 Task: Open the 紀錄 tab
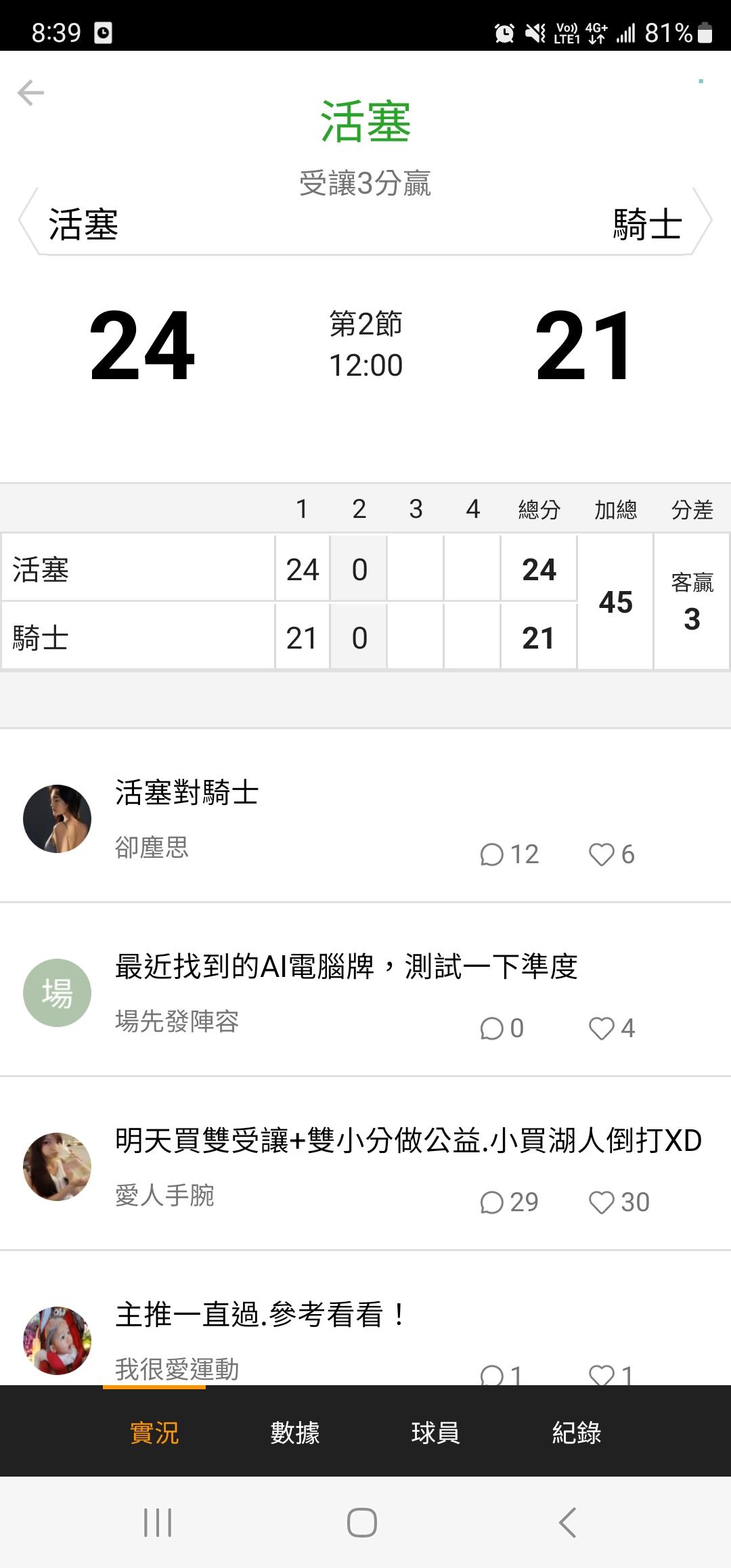(x=577, y=1433)
